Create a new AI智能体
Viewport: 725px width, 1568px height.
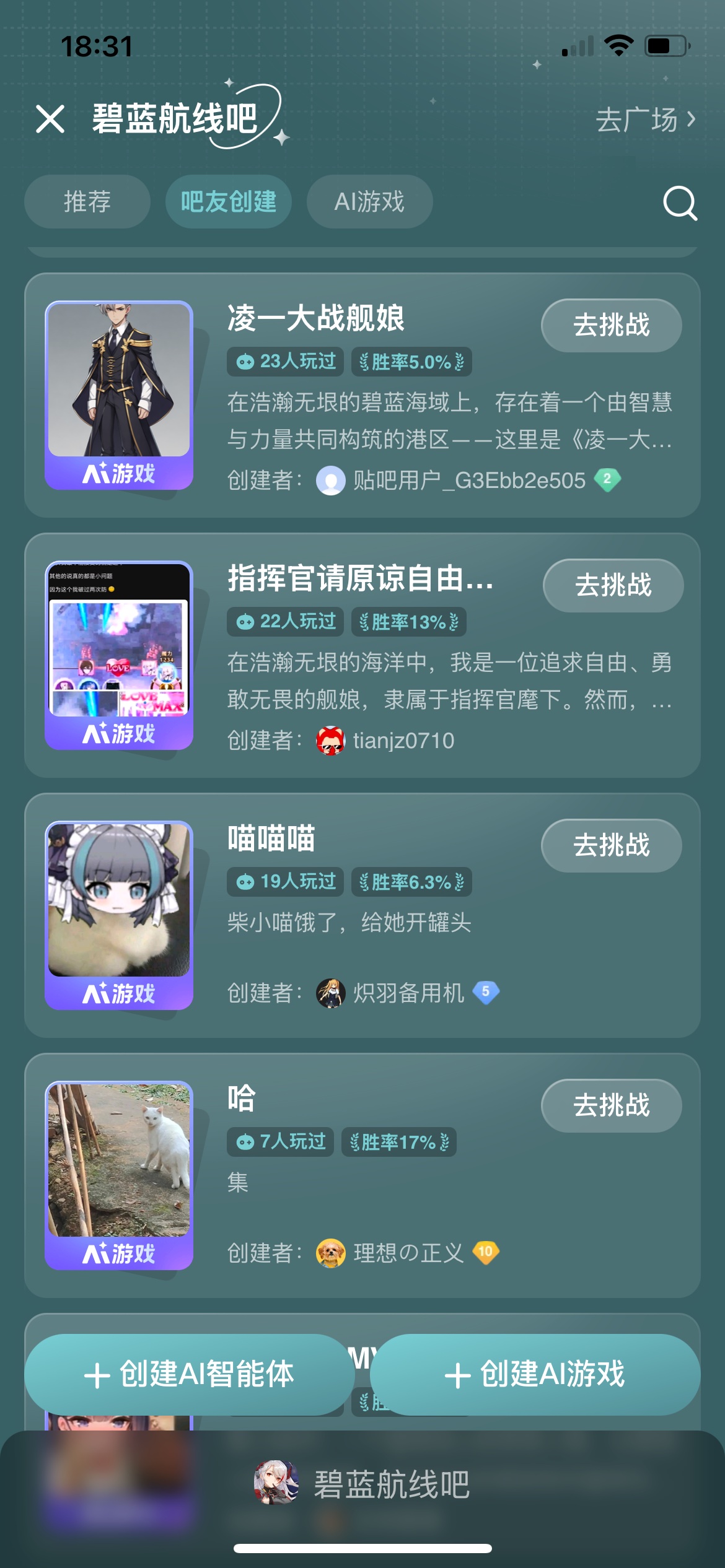(x=189, y=1375)
